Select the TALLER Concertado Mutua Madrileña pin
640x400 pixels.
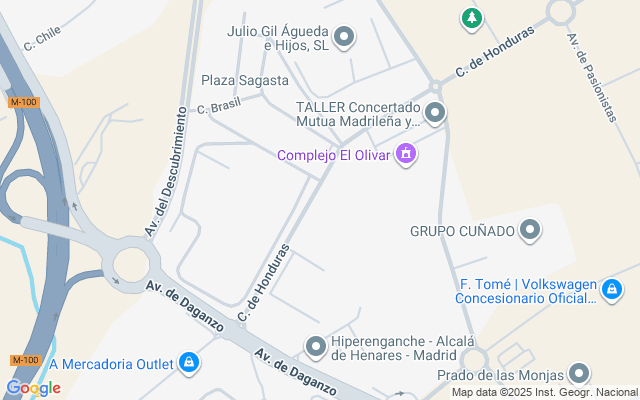(435, 114)
